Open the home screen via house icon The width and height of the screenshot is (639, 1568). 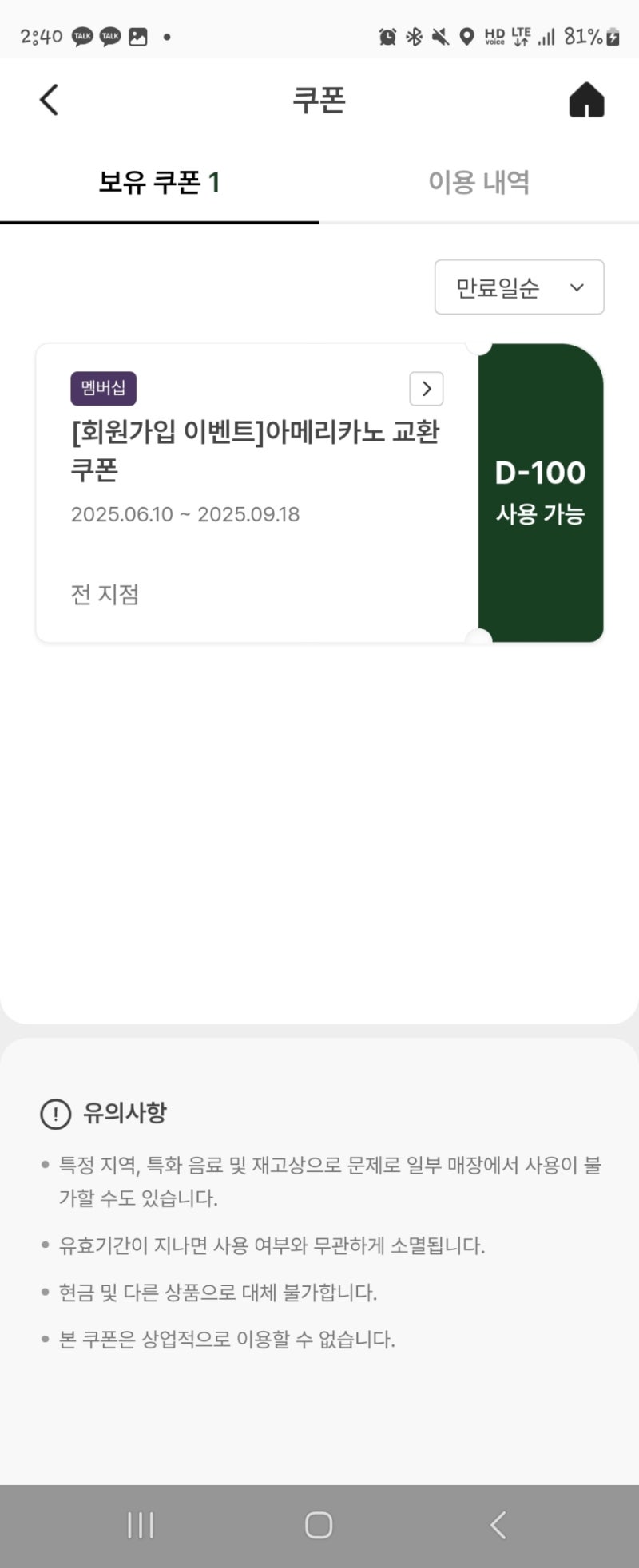586,101
